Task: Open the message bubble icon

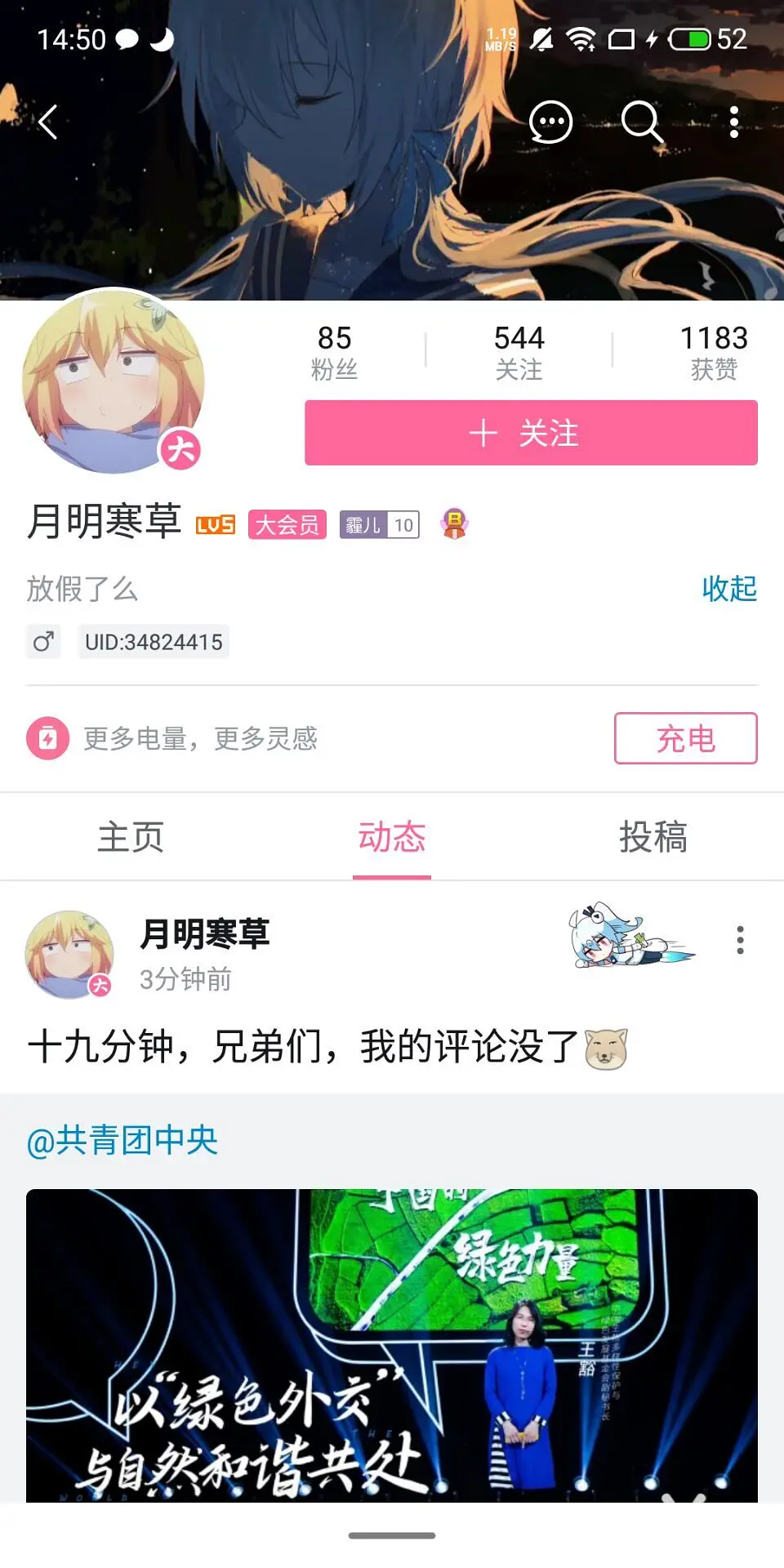Action: [550, 122]
